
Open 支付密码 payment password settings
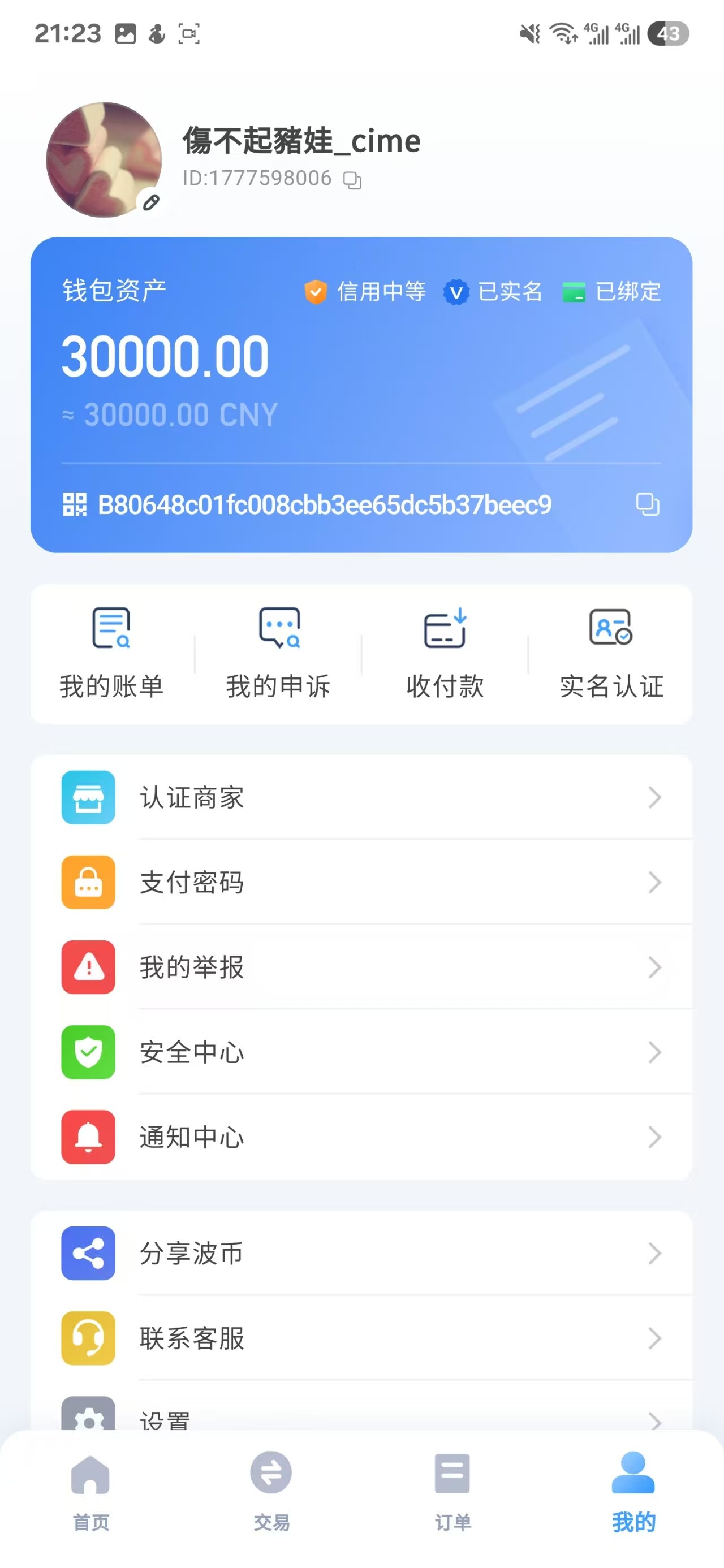tap(361, 882)
